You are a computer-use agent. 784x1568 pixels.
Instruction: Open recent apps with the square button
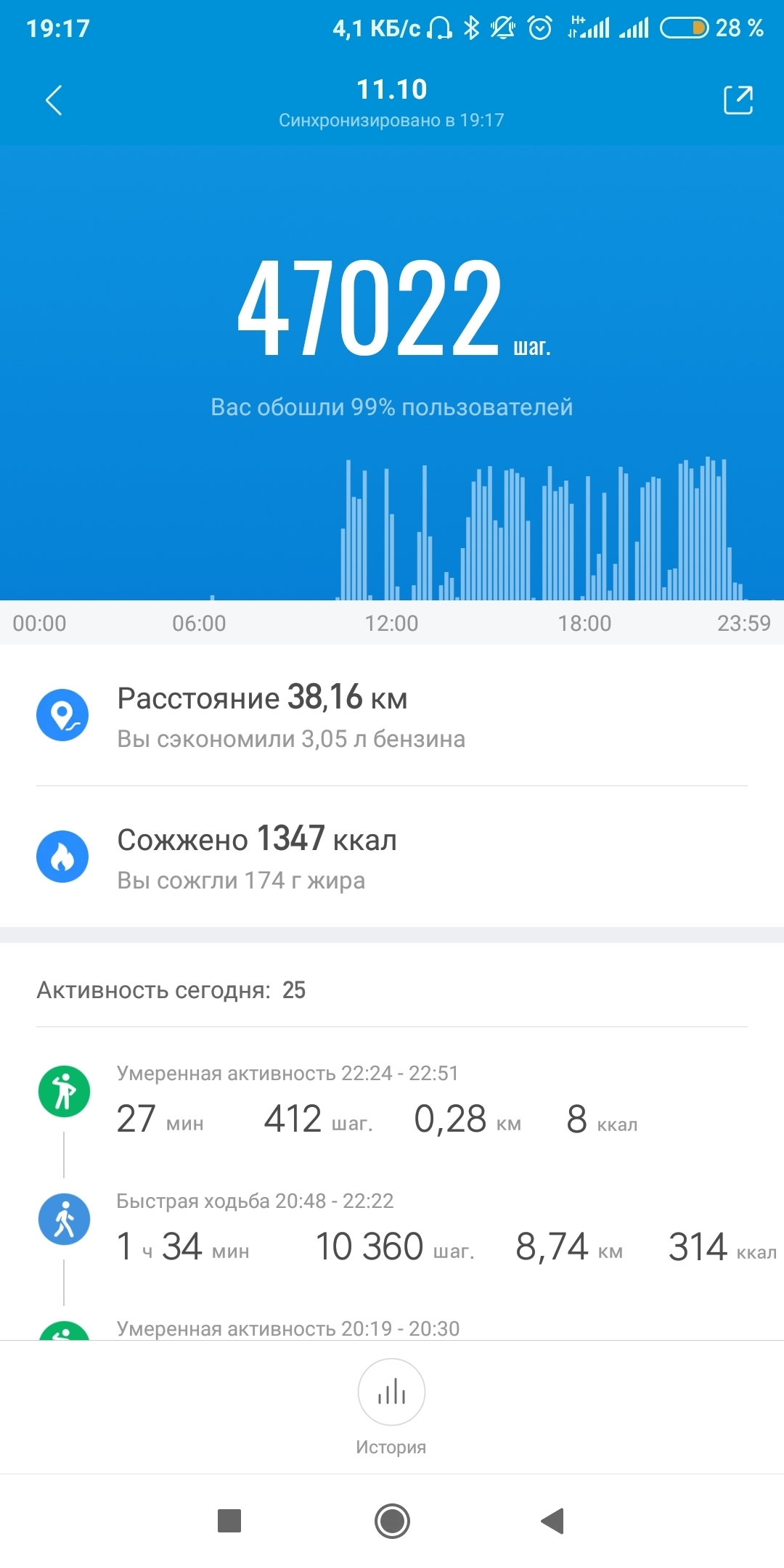(x=229, y=1521)
